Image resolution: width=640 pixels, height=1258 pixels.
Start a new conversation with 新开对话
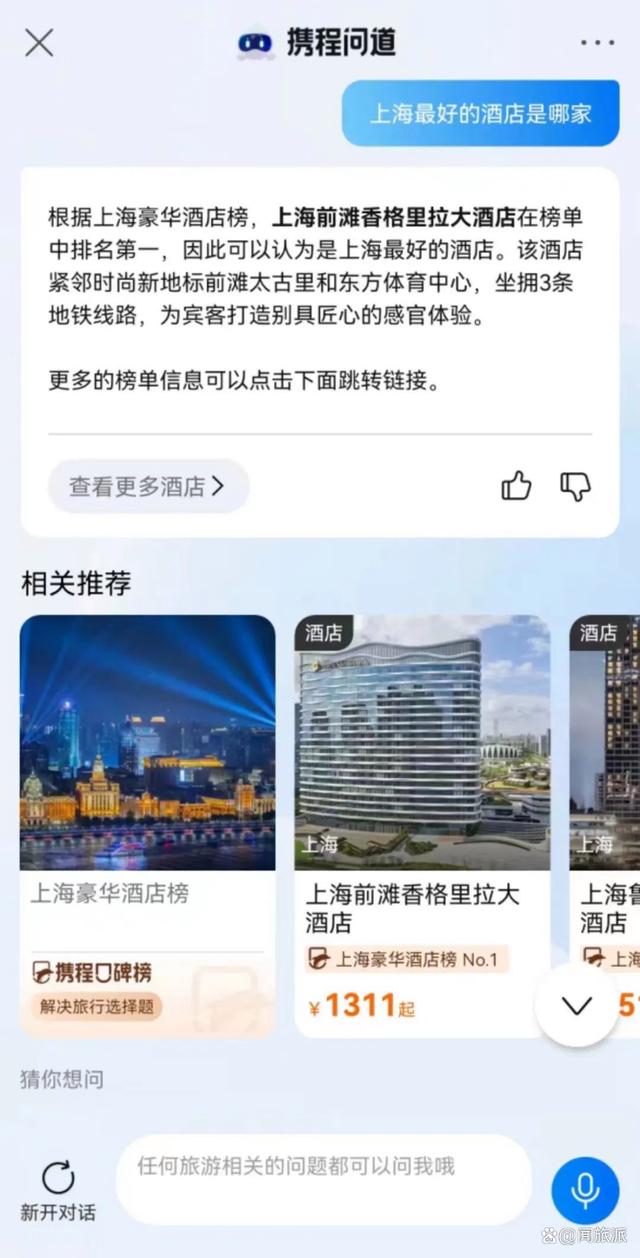[58, 1190]
